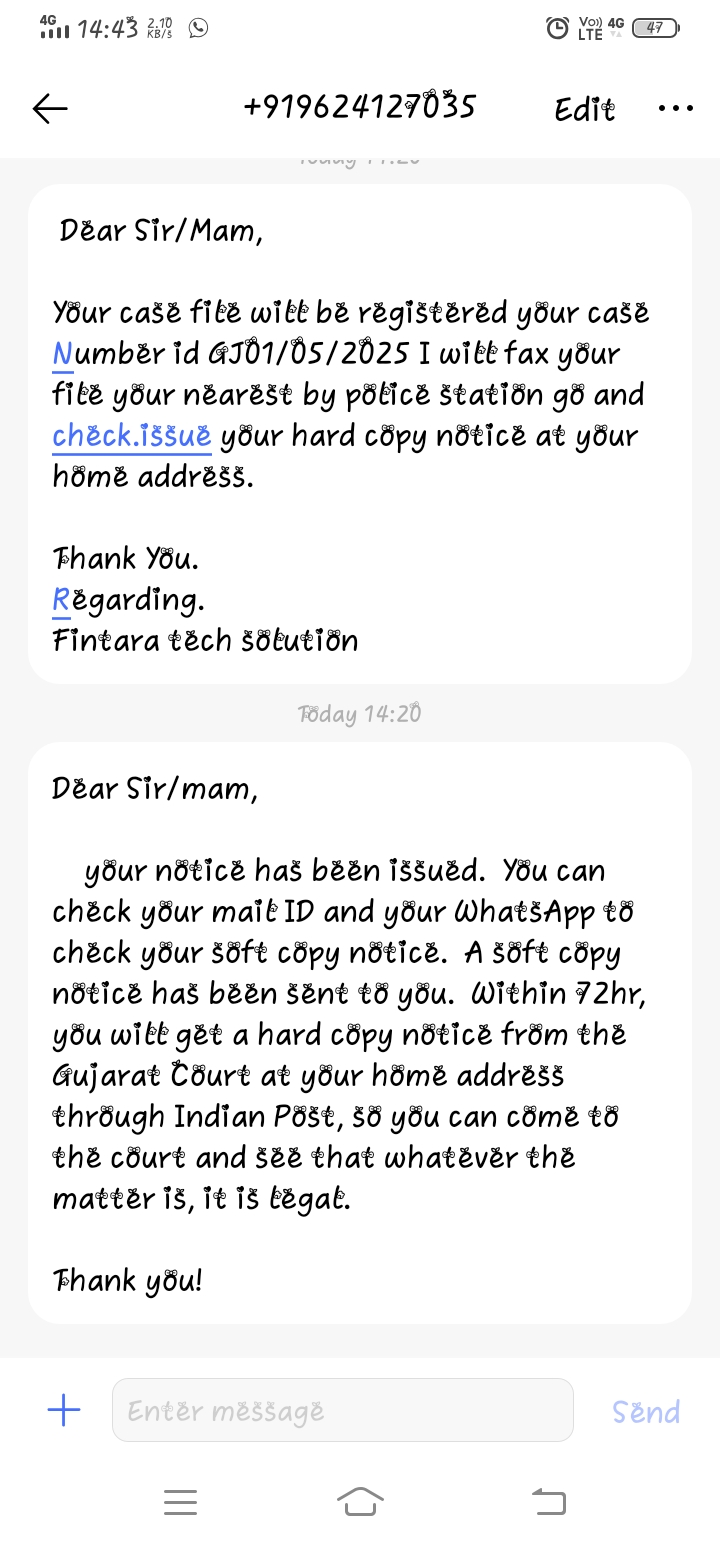
Task: Go back from the message thread
Action: point(50,109)
